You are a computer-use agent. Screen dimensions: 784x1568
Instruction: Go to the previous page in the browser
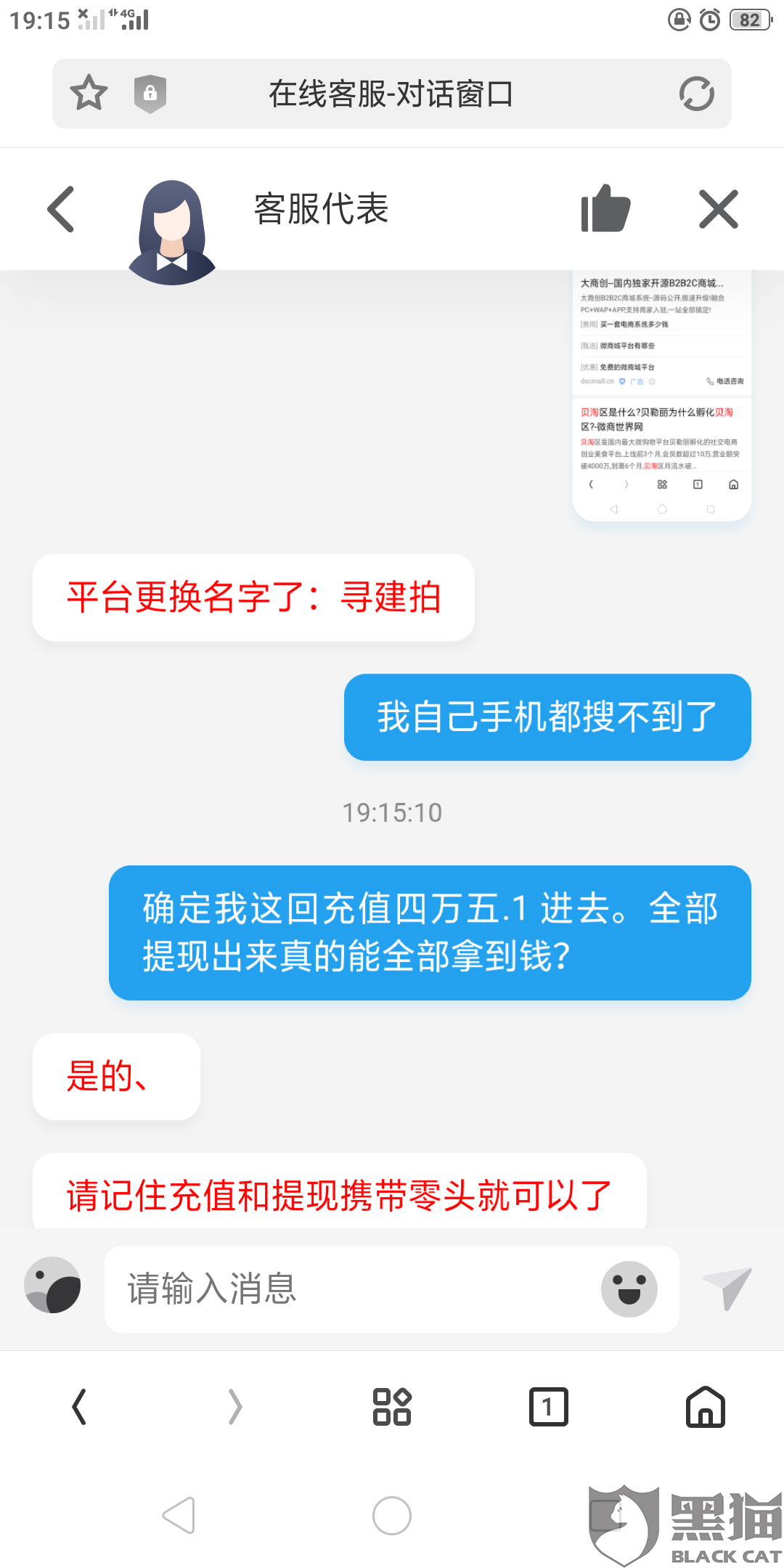click(x=79, y=1407)
